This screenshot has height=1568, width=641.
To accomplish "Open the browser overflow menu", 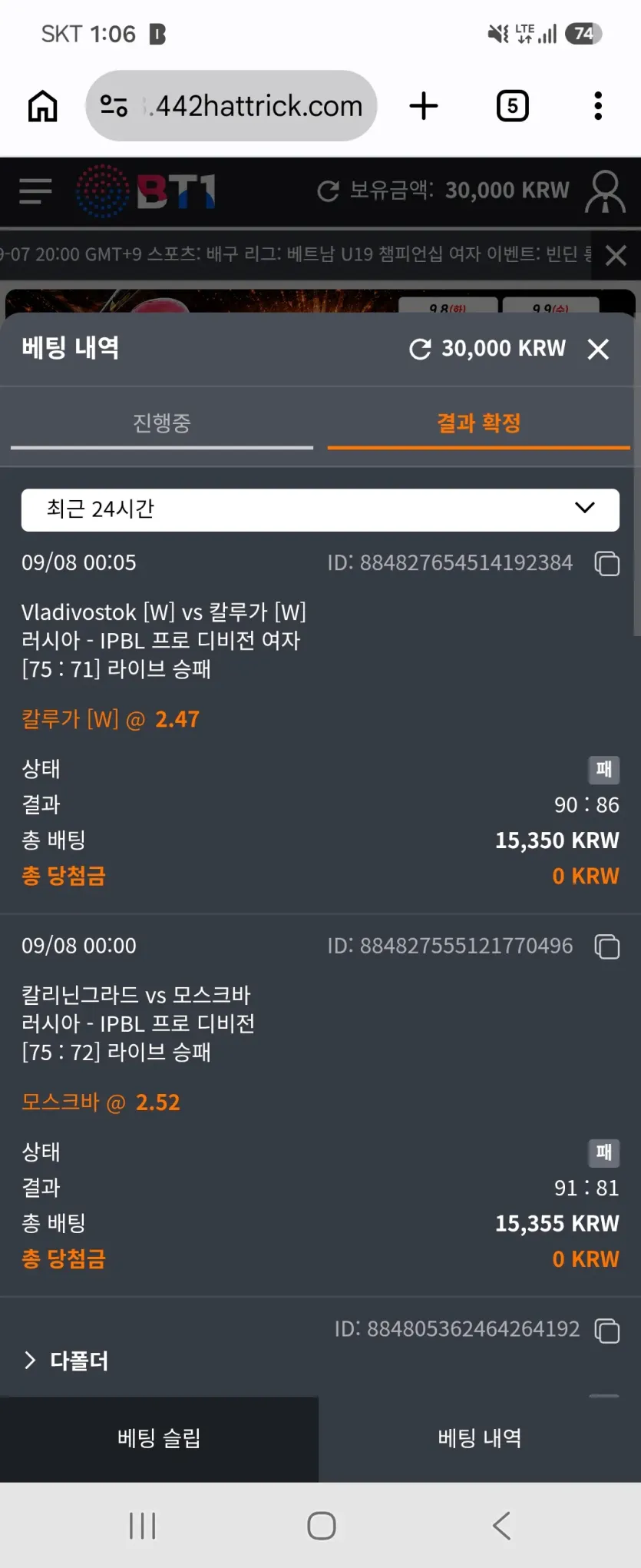I will point(598,106).
